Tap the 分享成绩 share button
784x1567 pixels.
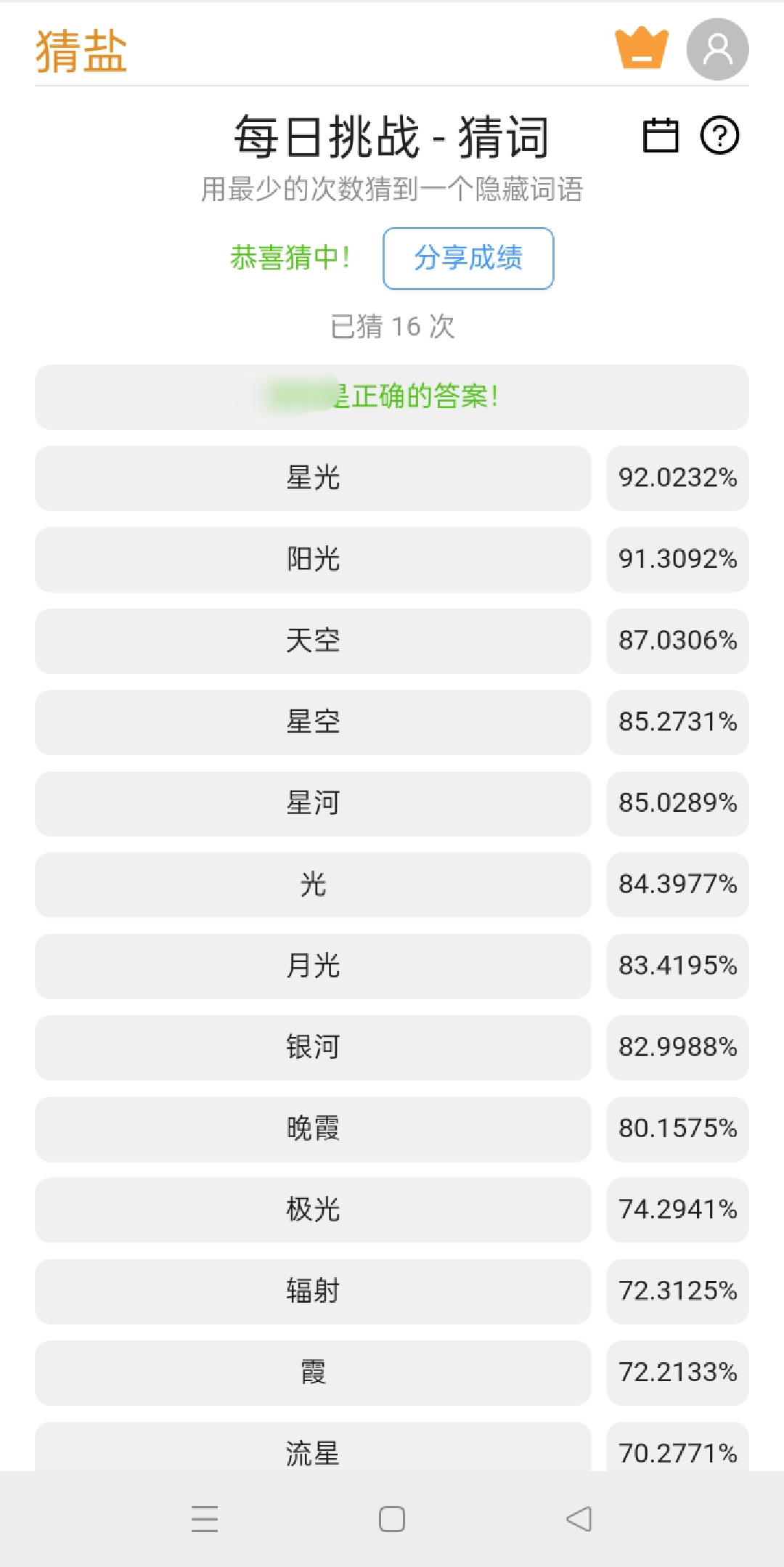point(468,259)
